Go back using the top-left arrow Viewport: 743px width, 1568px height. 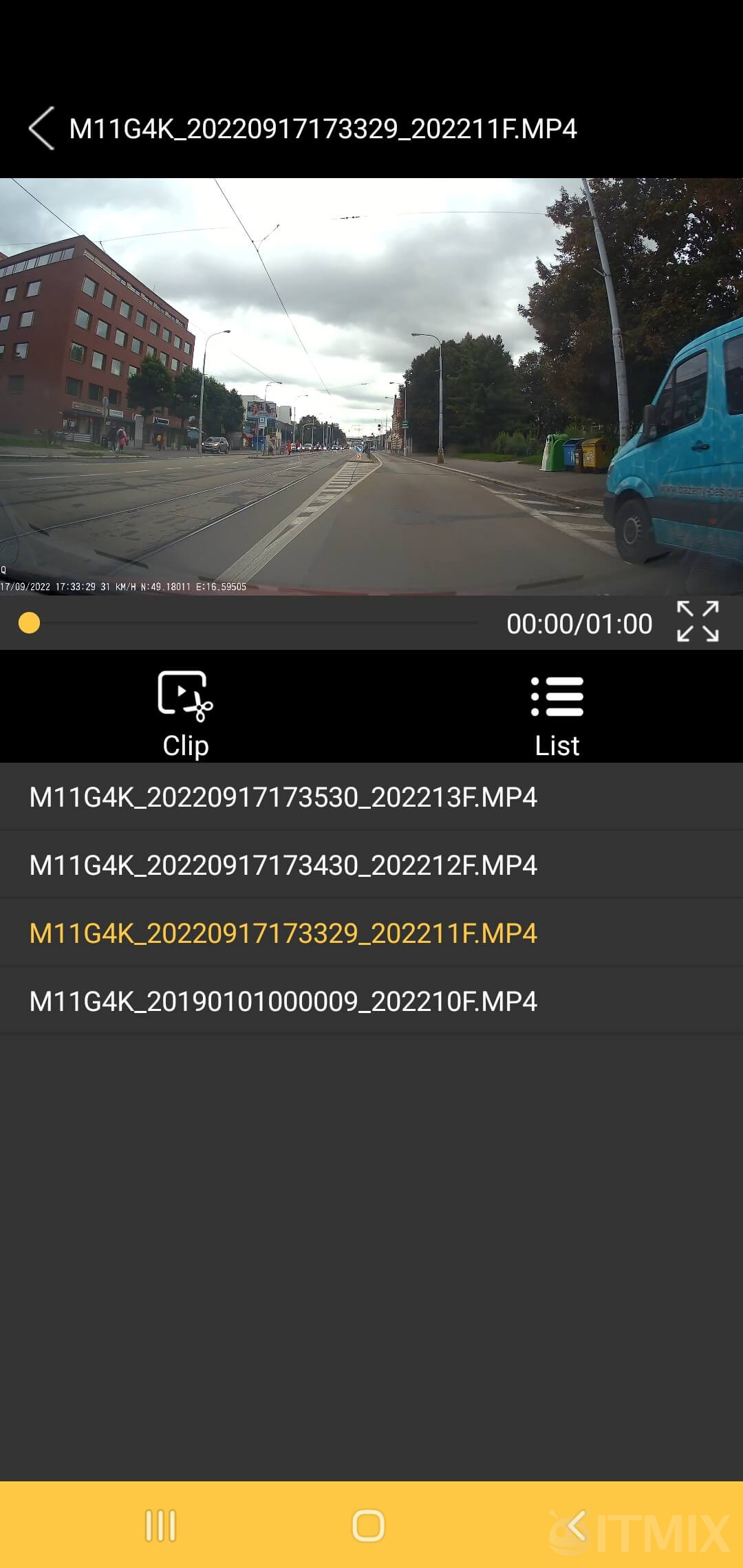pyautogui.click(x=41, y=129)
